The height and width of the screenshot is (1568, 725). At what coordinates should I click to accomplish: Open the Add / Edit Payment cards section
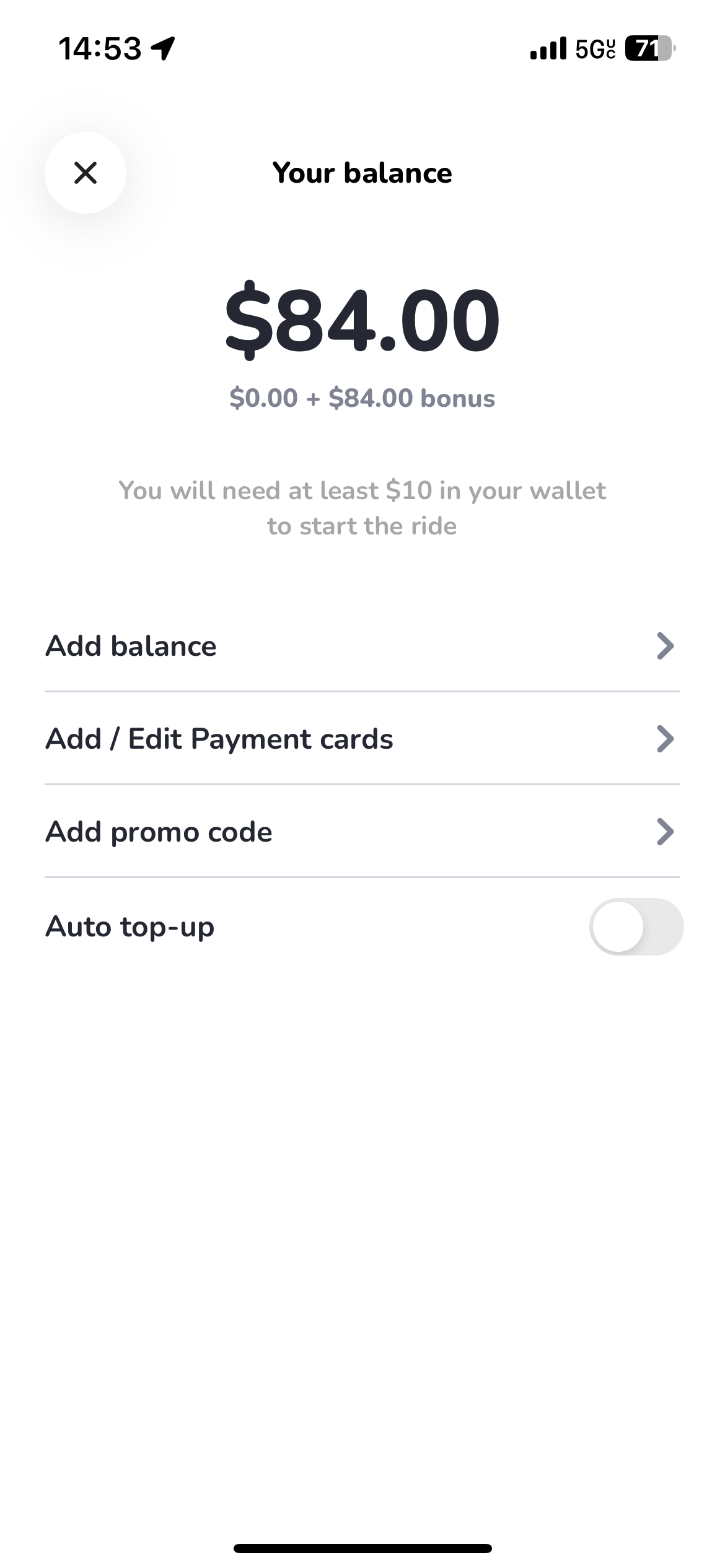click(x=362, y=739)
